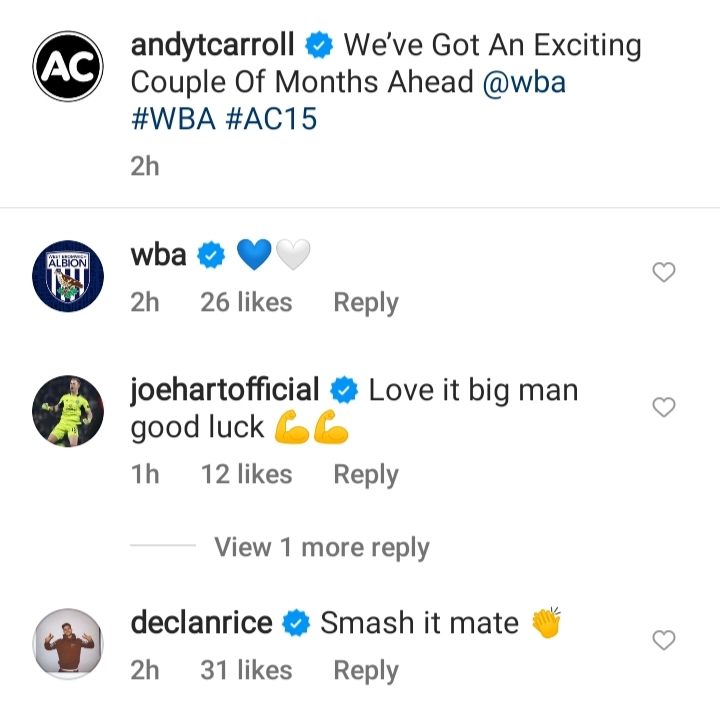Open joehartofficial's profile avatar

coord(67,410)
